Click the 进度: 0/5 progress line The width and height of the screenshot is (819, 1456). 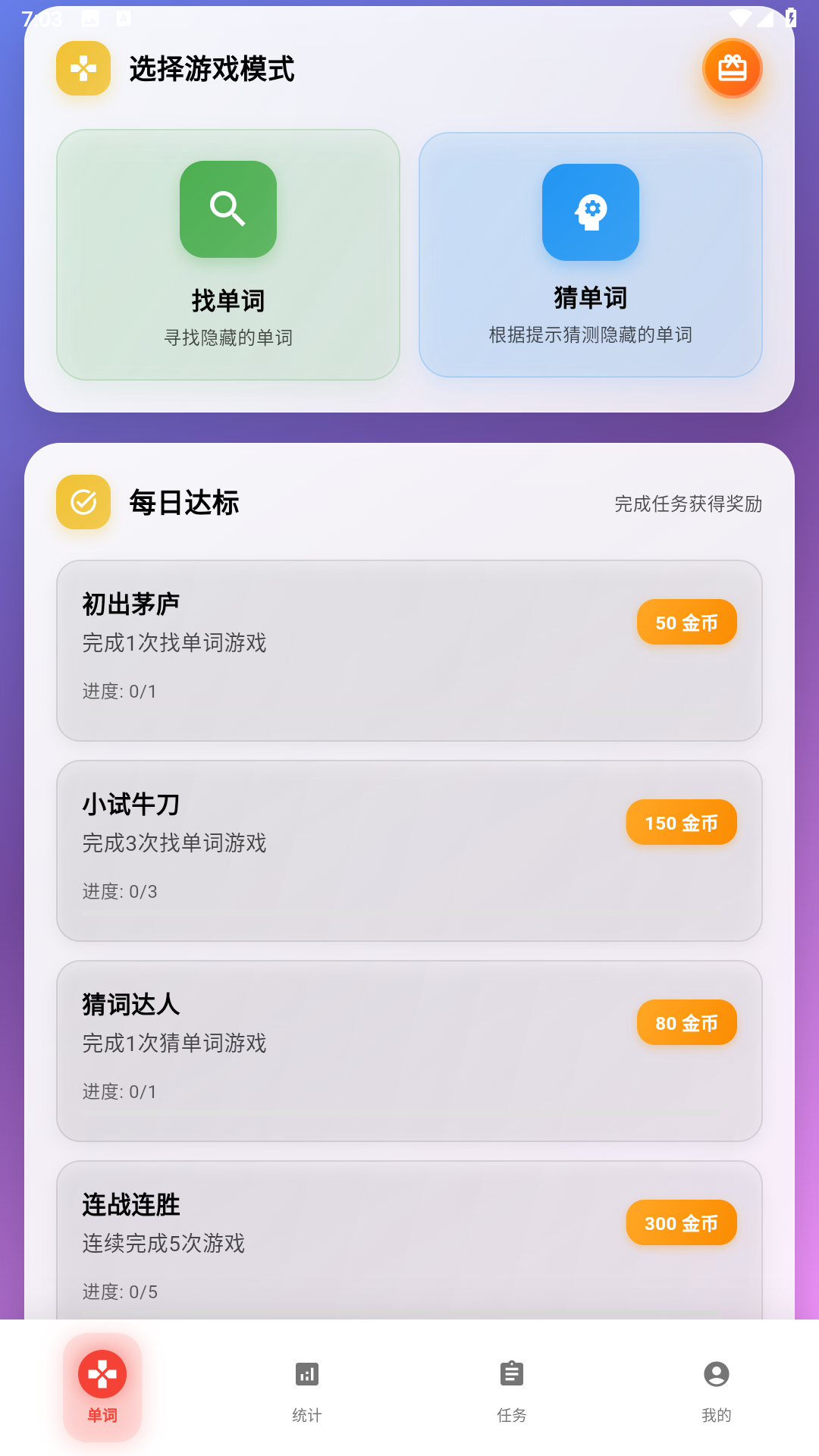pyautogui.click(x=119, y=1291)
